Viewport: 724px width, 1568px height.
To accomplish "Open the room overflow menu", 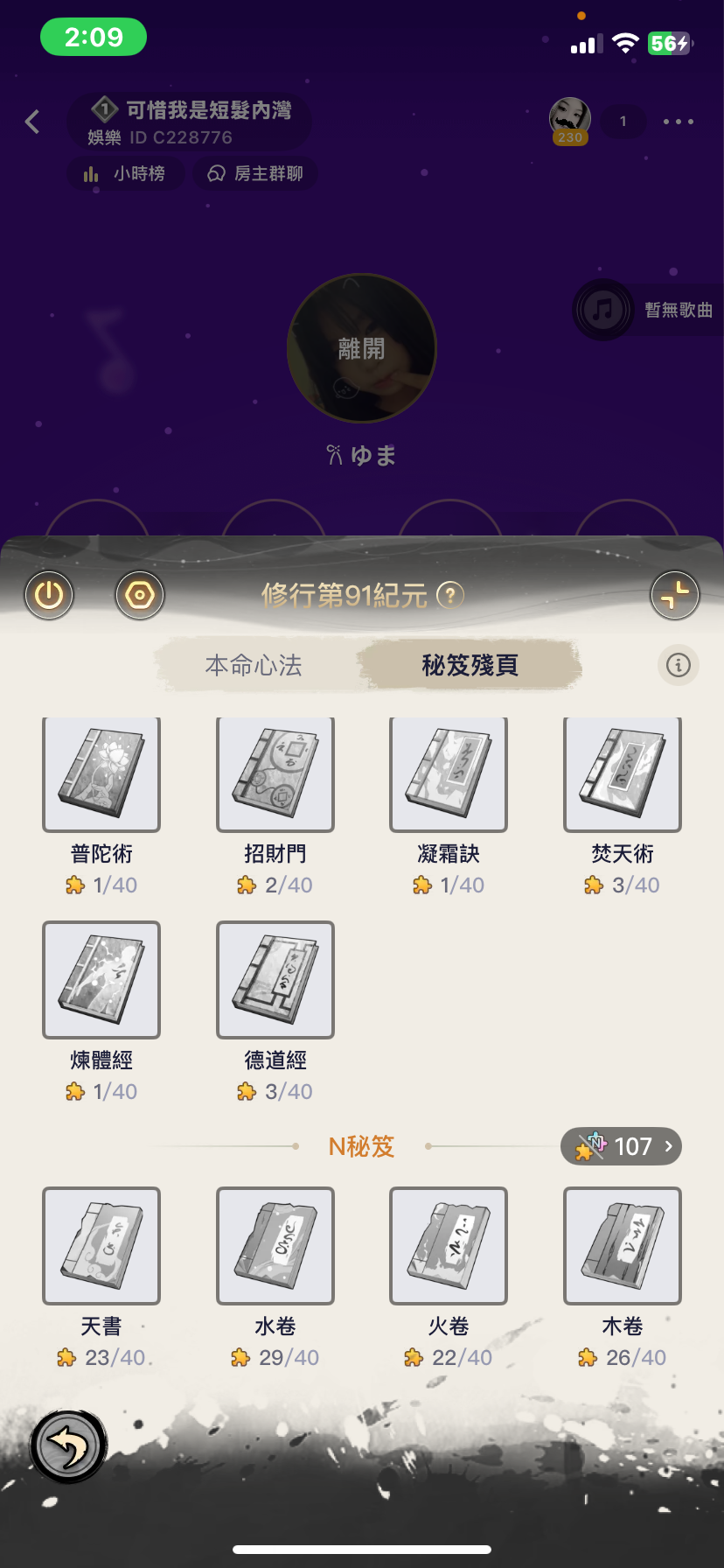I will tap(678, 122).
